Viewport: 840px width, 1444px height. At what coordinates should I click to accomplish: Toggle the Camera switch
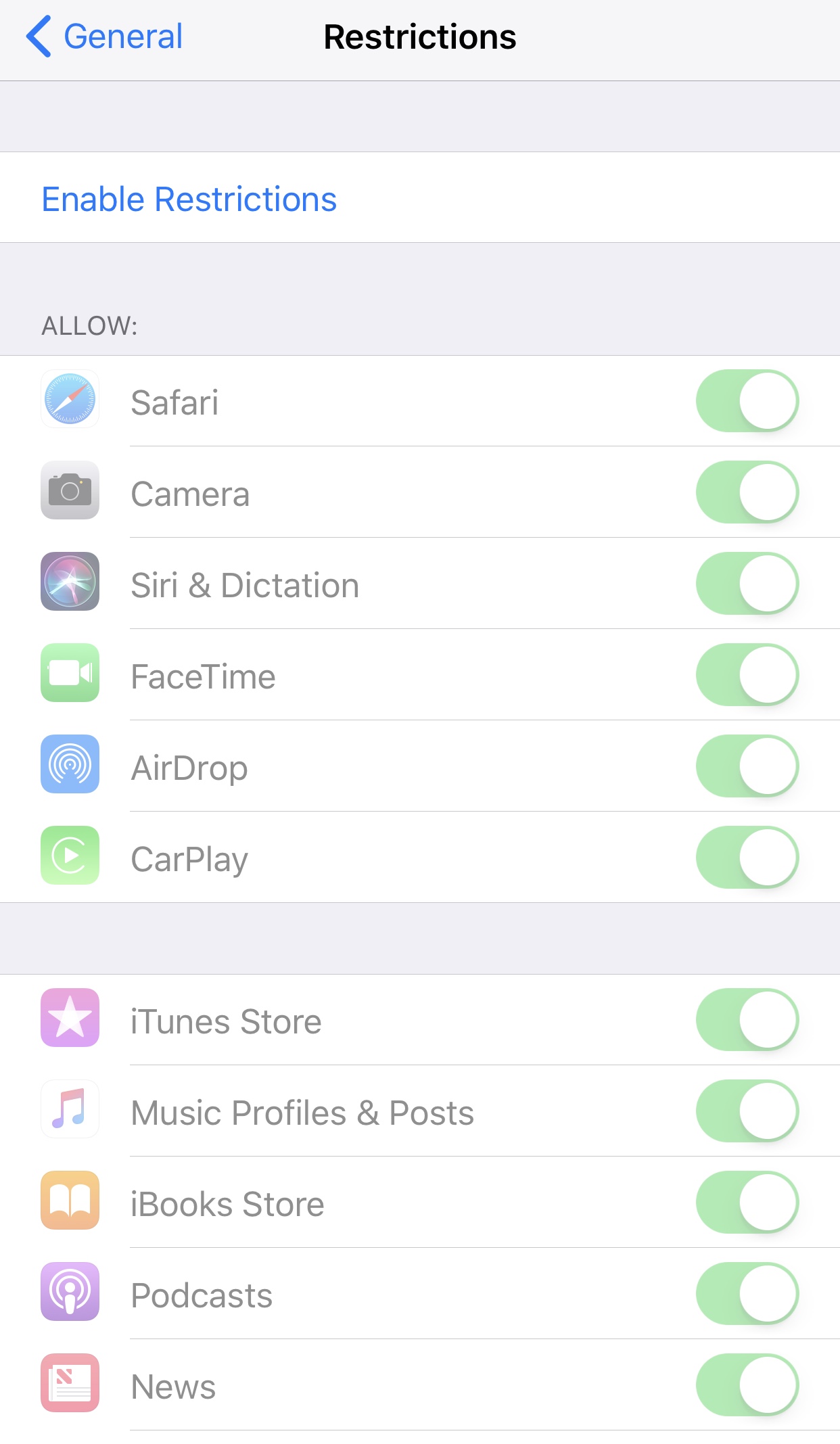tap(747, 492)
